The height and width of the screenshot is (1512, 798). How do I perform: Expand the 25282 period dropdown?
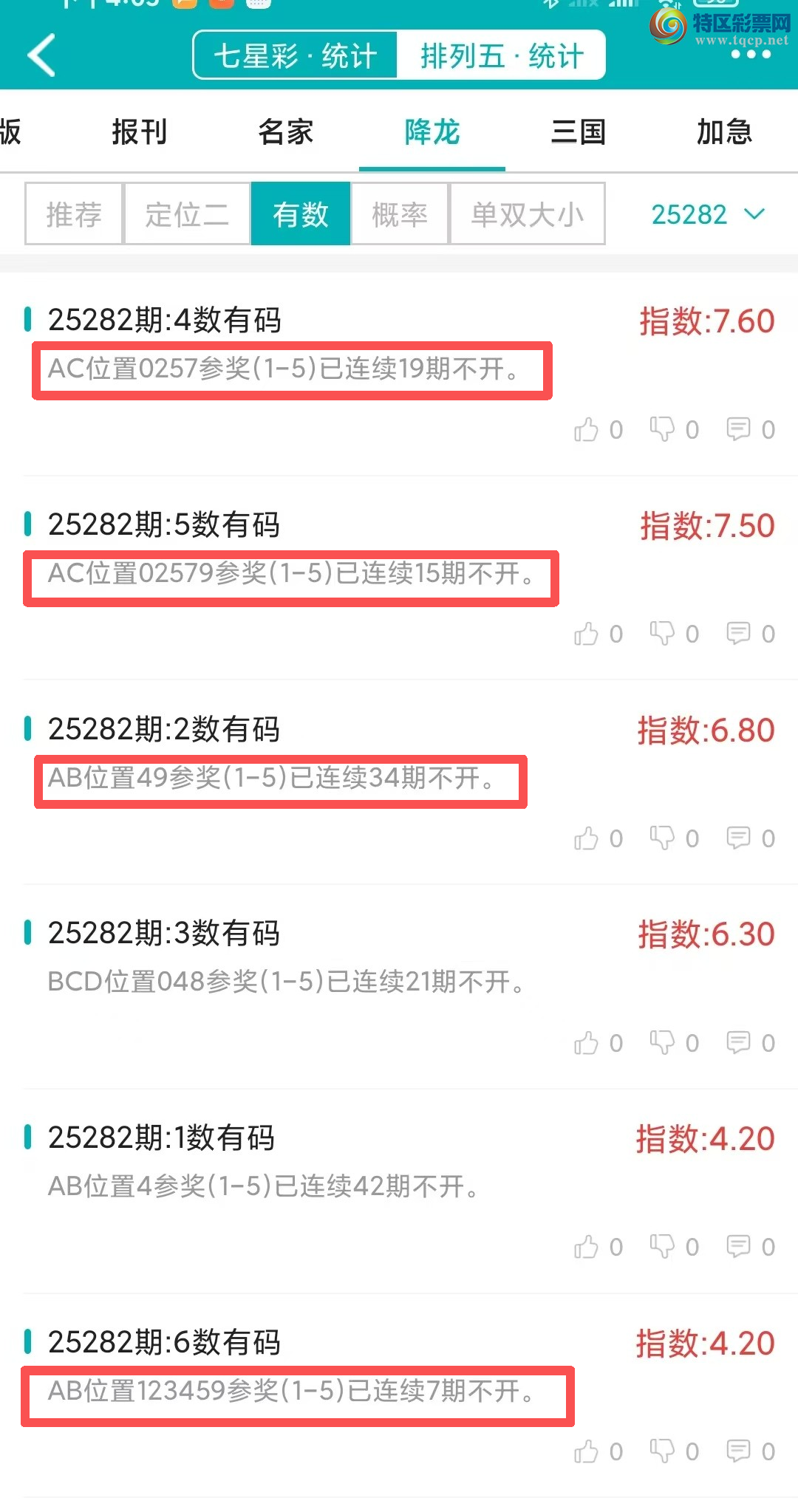[x=707, y=214]
